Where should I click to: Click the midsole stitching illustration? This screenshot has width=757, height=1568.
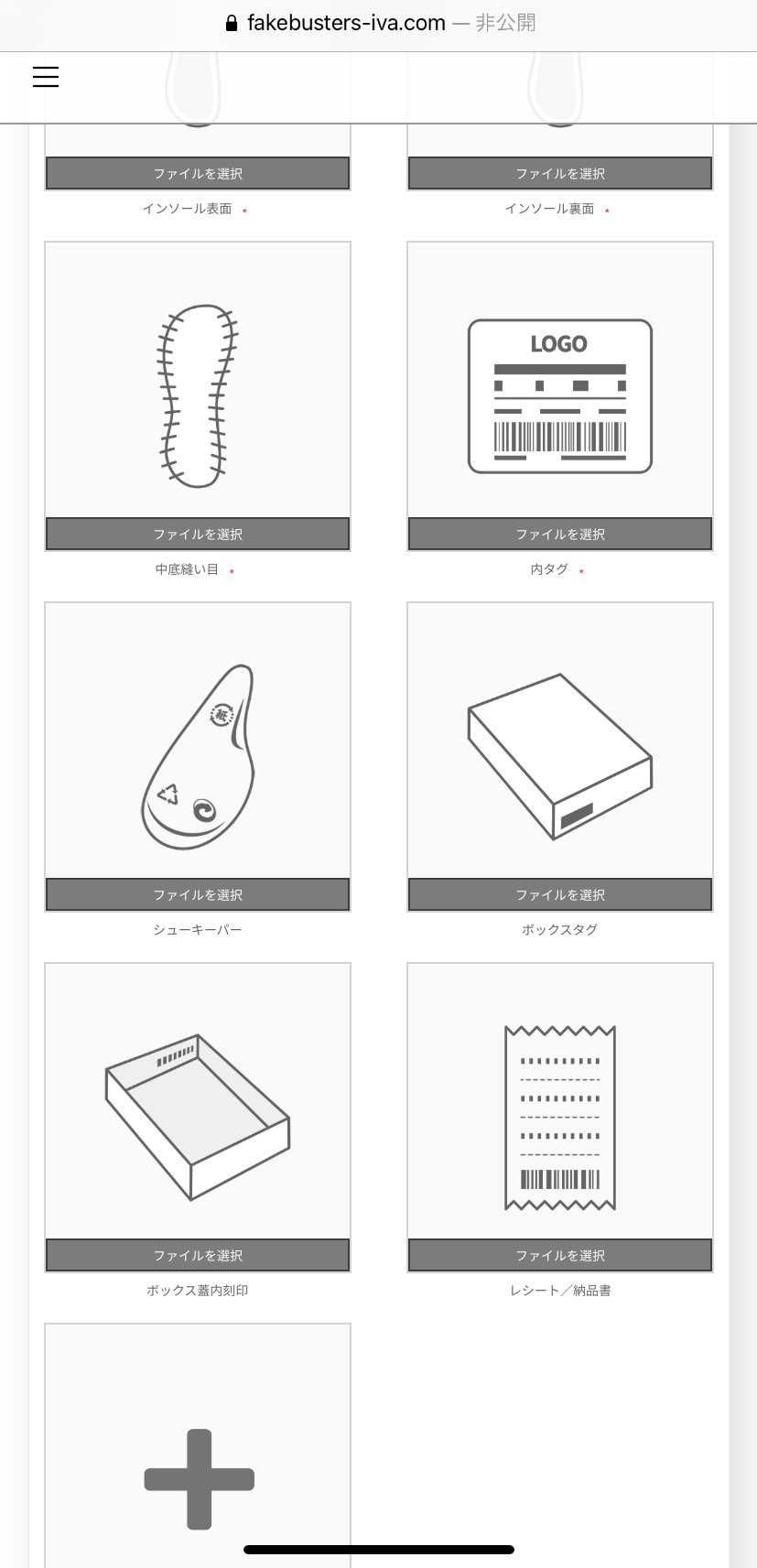[197, 394]
